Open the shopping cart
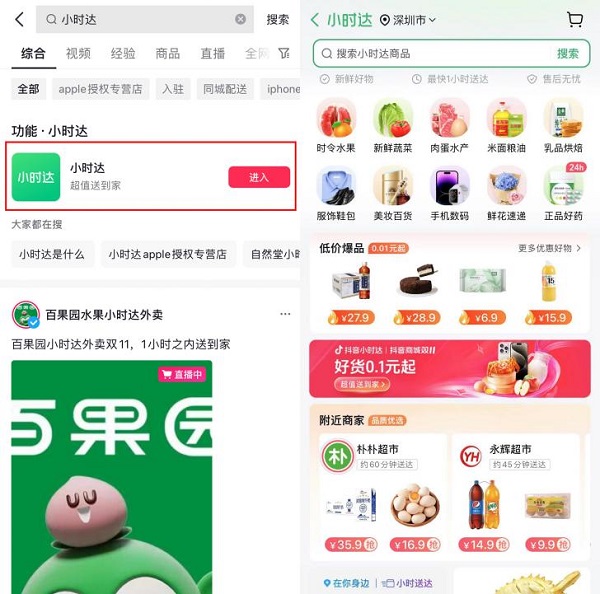The width and height of the screenshot is (600, 594). pos(574,19)
